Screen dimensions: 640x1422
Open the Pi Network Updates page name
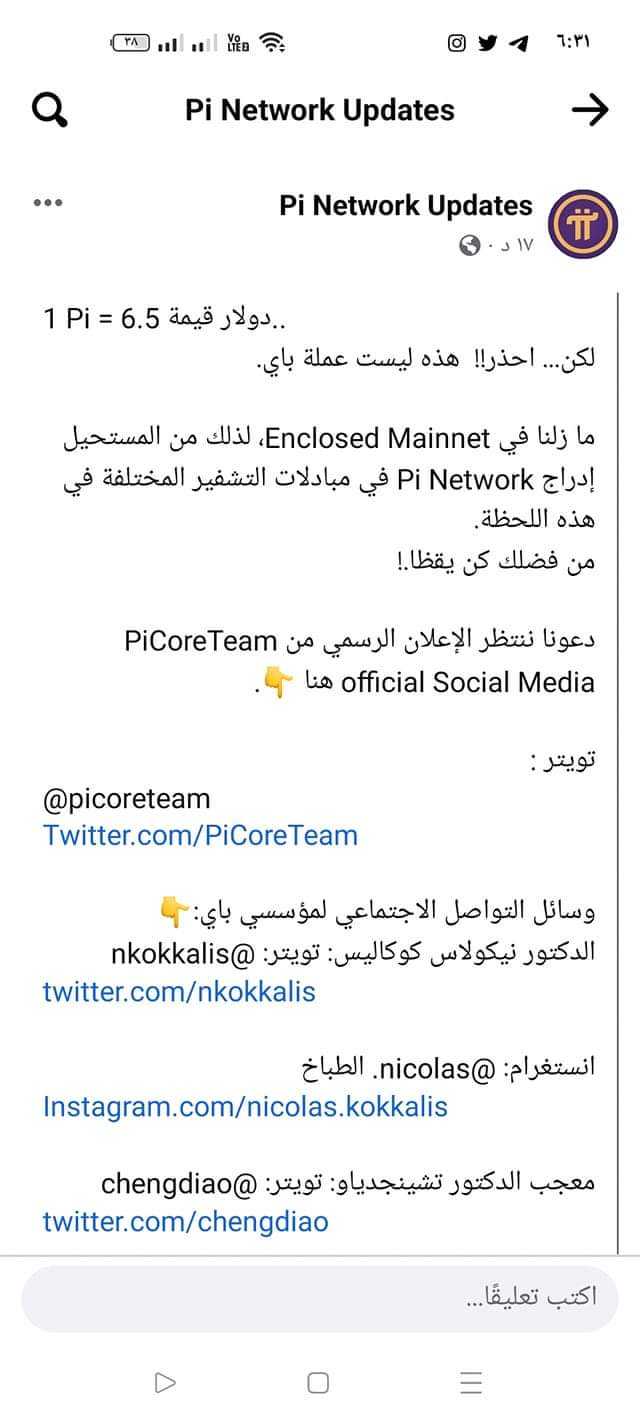(x=406, y=206)
